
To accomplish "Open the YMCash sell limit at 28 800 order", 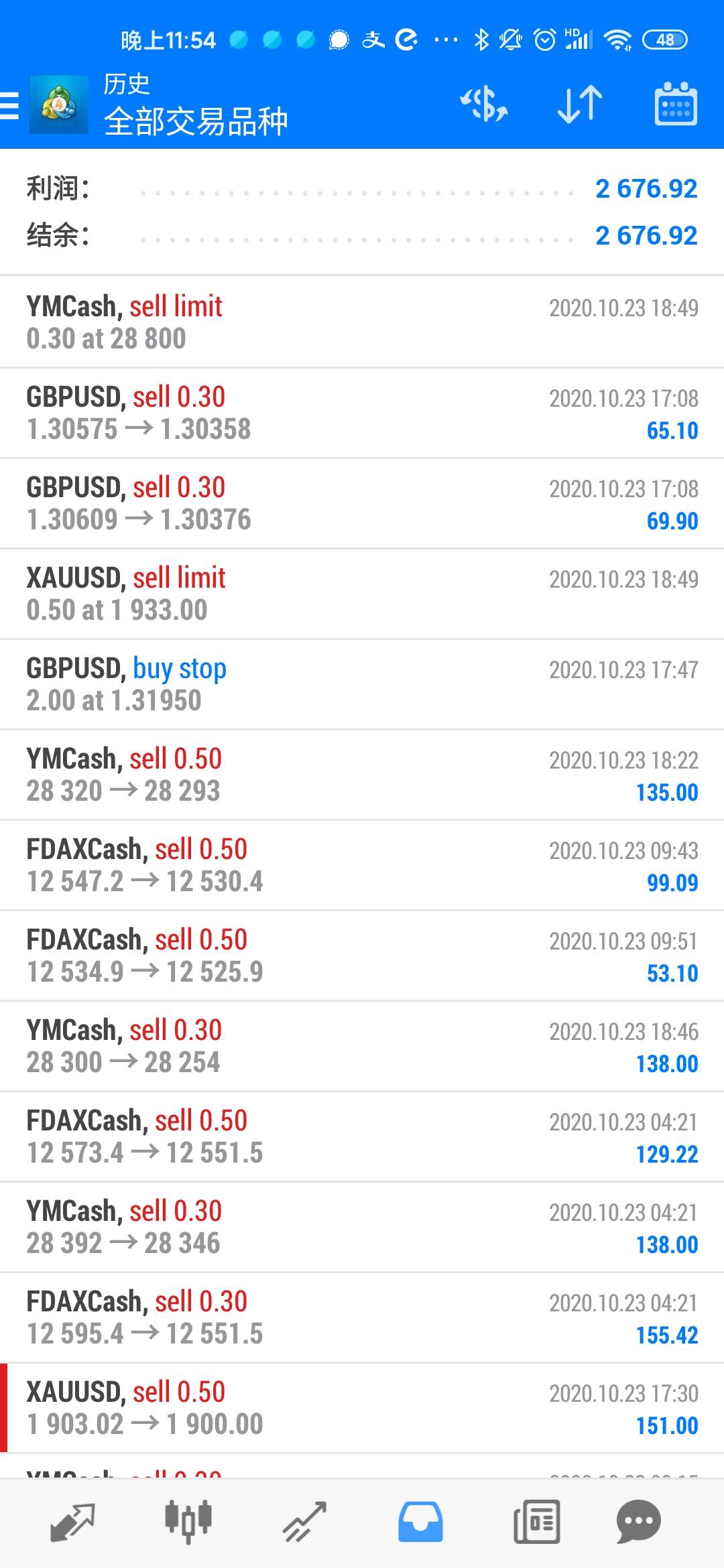I will click(x=362, y=322).
